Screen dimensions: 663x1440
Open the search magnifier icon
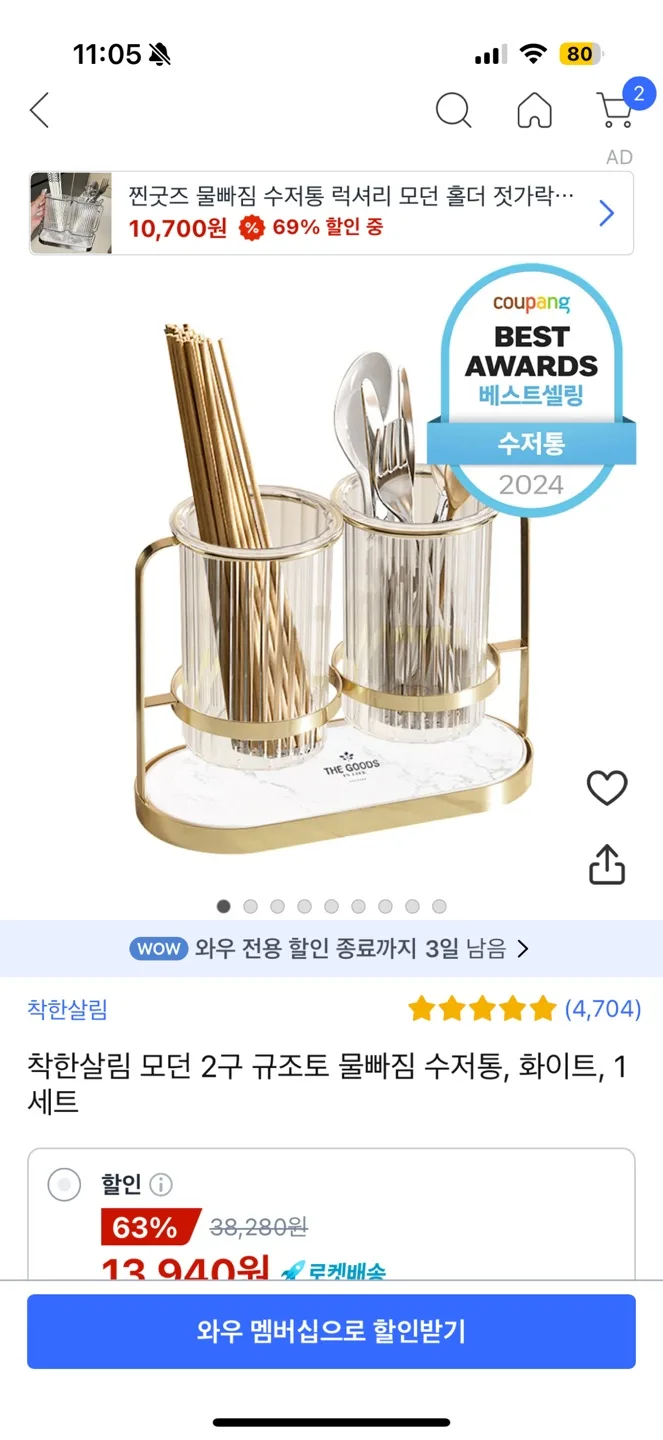(x=453, y=110)
